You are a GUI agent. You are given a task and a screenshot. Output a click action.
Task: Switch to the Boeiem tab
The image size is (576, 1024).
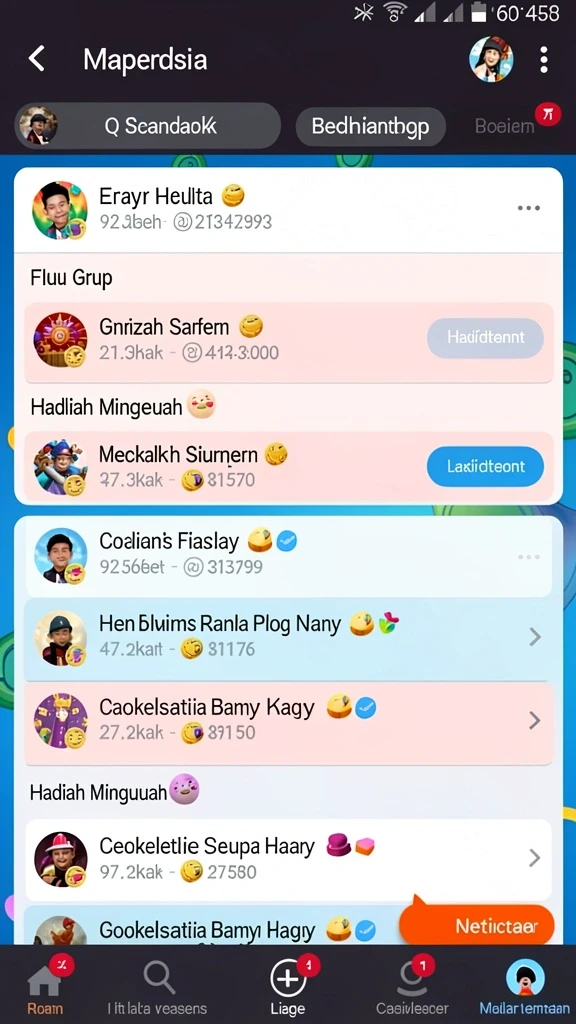[504, 126]
